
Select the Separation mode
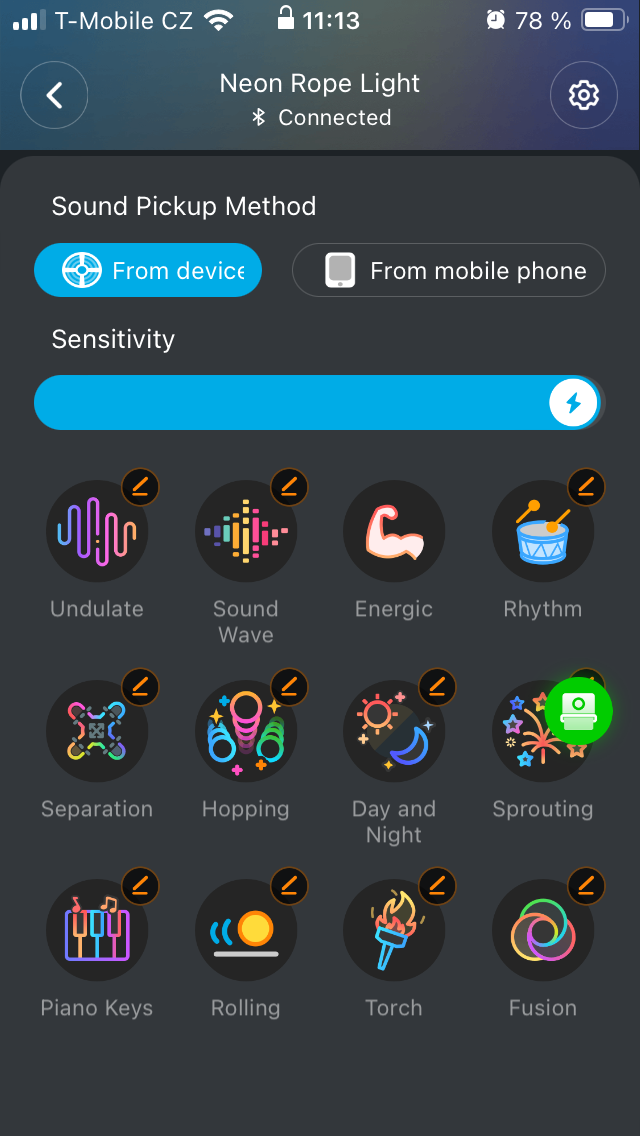tap(97, 731)
